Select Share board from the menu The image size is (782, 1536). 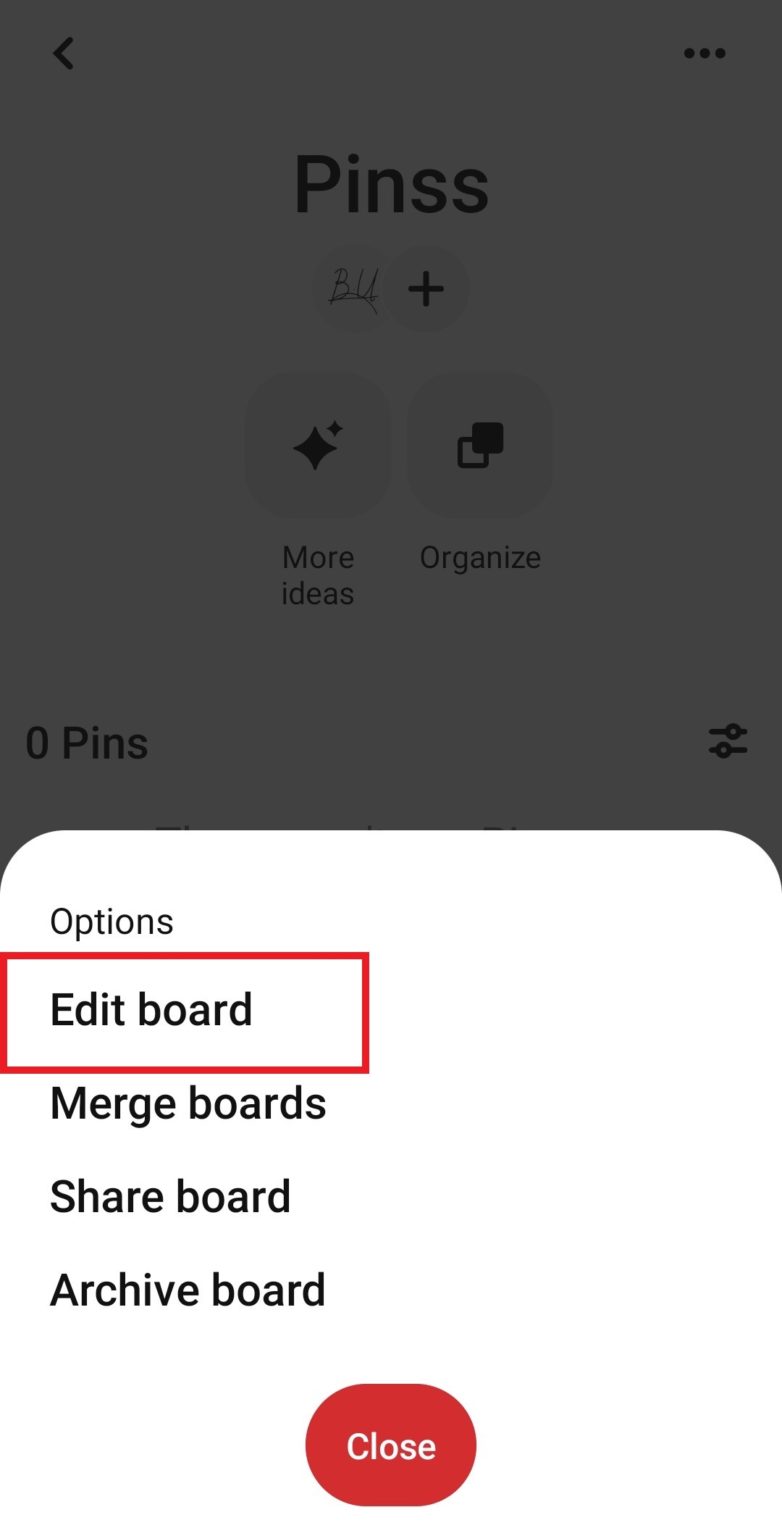[170, 1196]
